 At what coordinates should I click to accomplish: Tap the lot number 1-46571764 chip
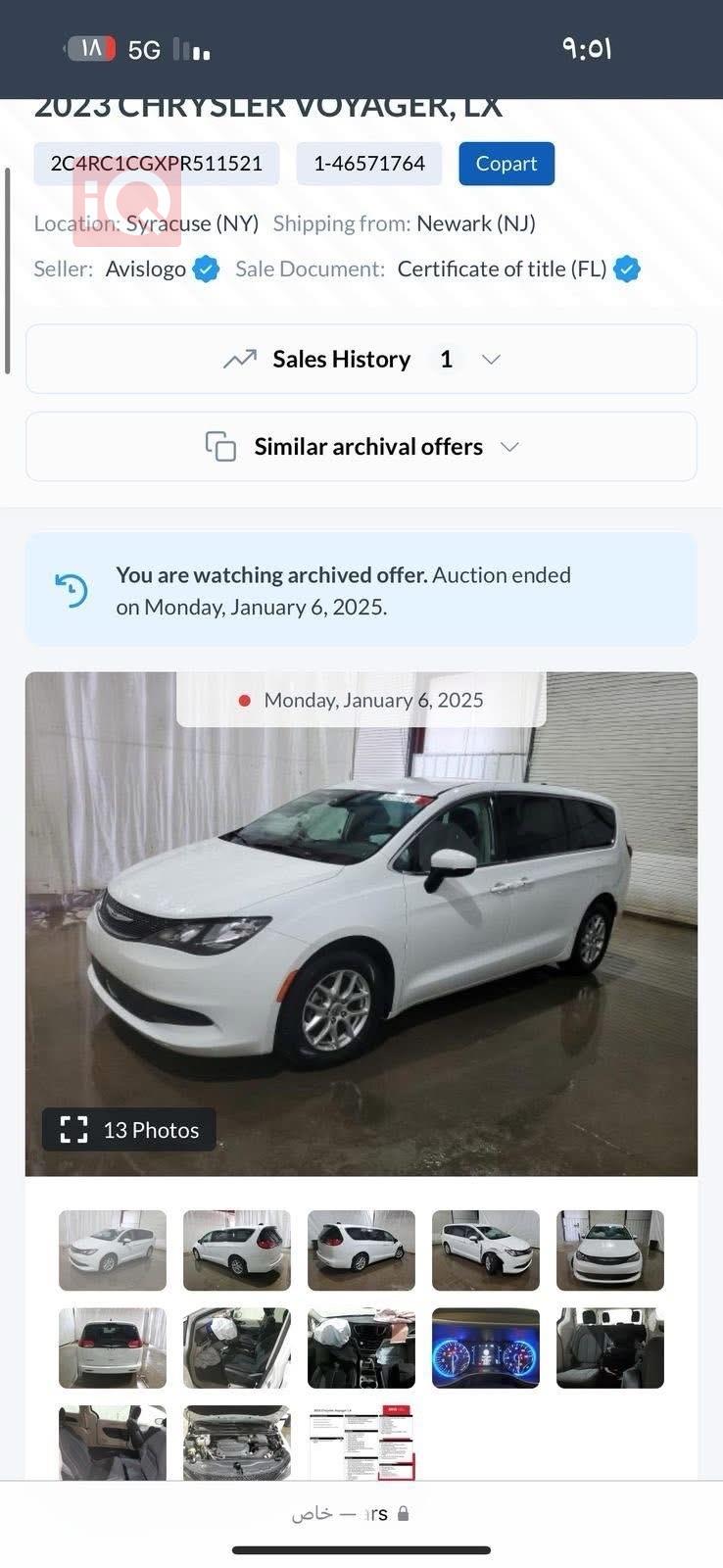[369, 164]
